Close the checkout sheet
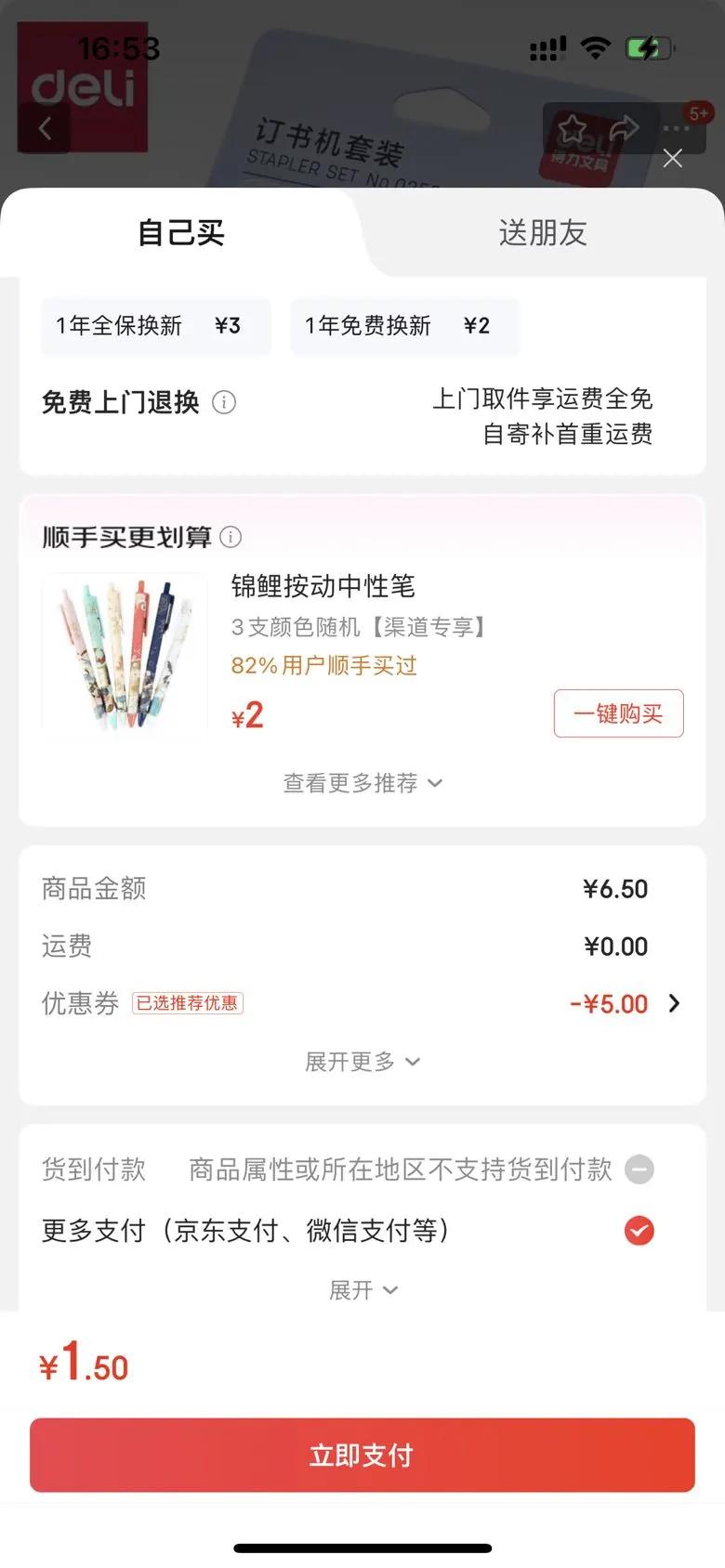Image resolution: width=725 pixels, height=1568 pixels. (673, 159)
